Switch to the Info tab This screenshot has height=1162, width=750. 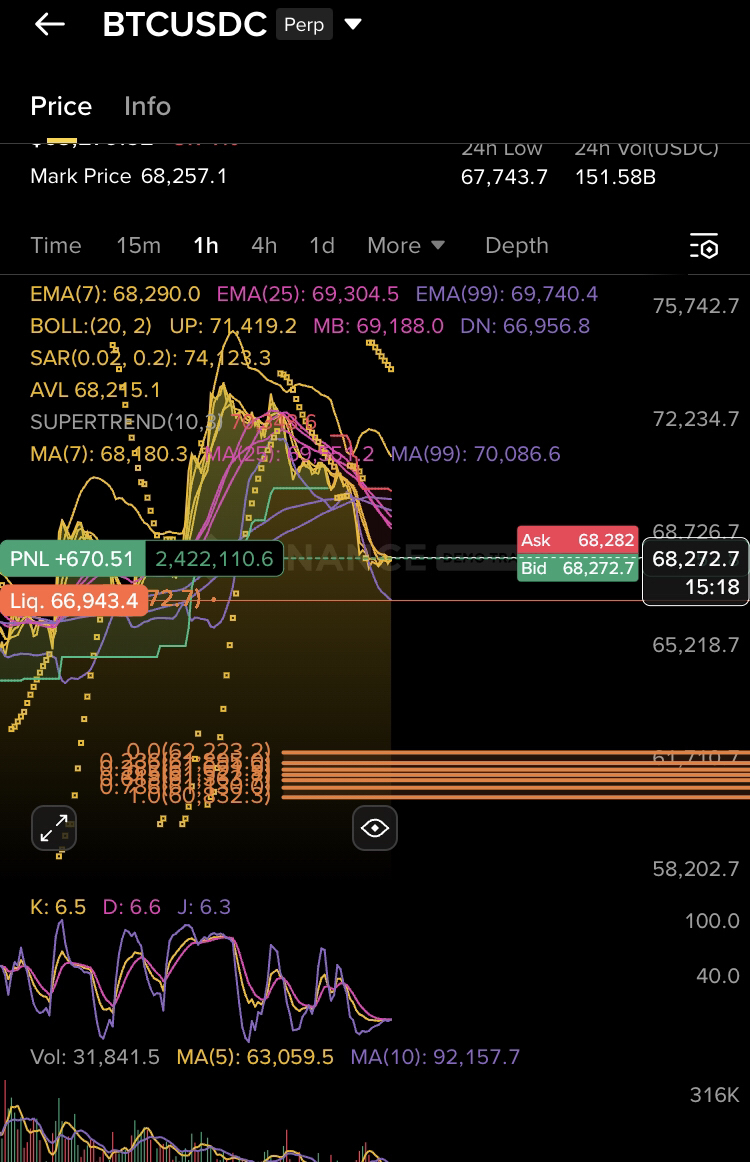(147, 106)
